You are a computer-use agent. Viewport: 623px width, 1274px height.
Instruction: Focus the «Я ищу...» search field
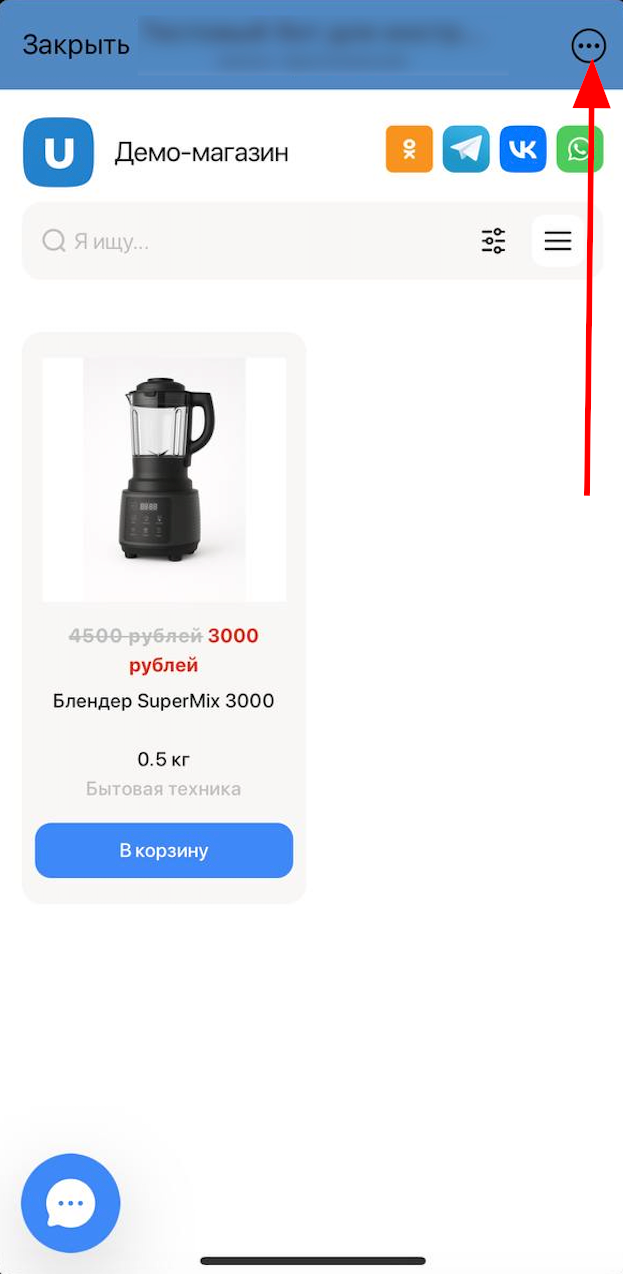pos(250,241)
